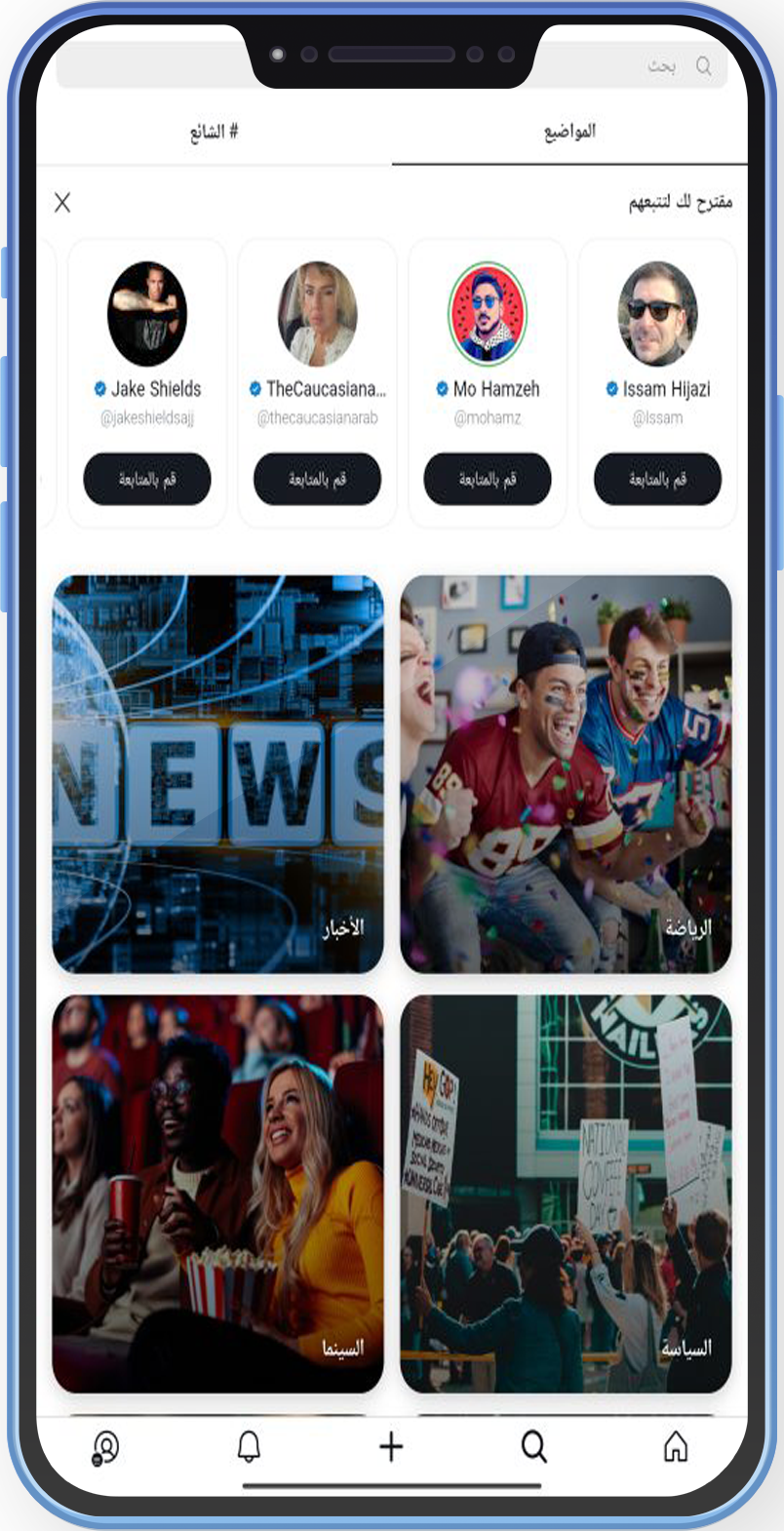Viewport: 784px width, 1531px height.
Task: Open the الأخبار news topic tile
Action: [x=218, y=773]
